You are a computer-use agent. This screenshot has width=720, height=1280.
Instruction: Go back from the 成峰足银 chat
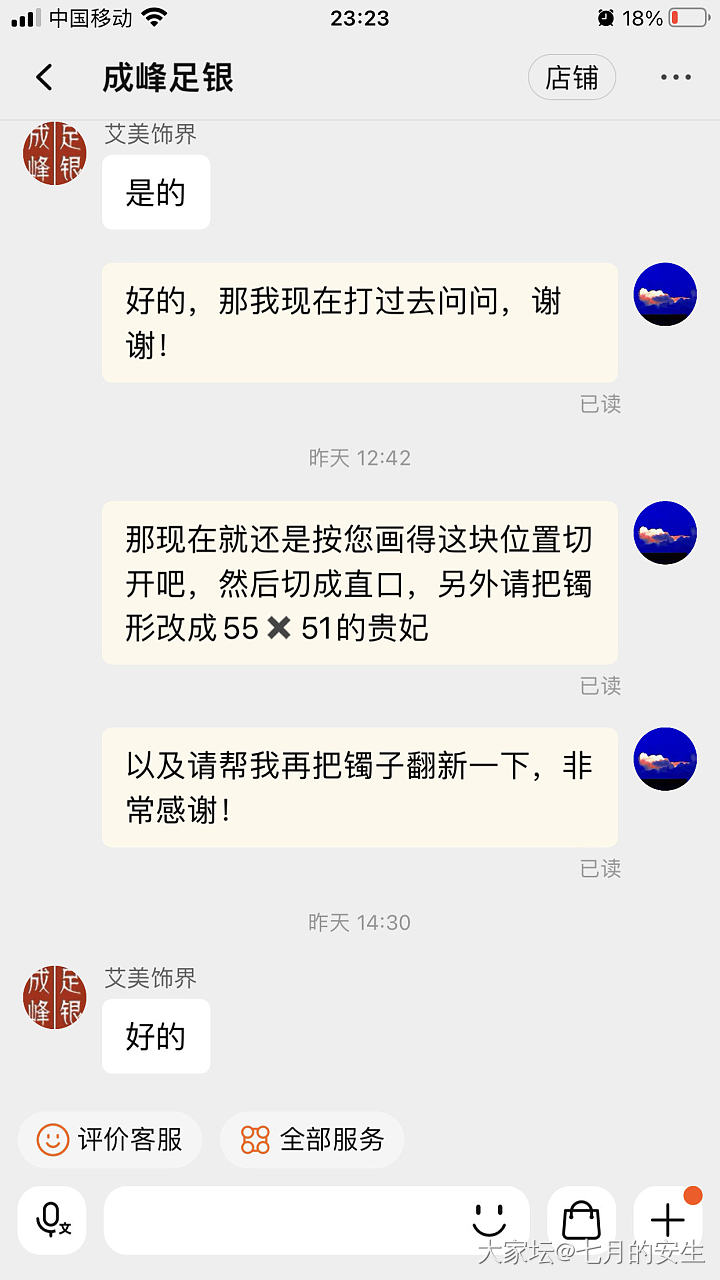coord(44,77)
